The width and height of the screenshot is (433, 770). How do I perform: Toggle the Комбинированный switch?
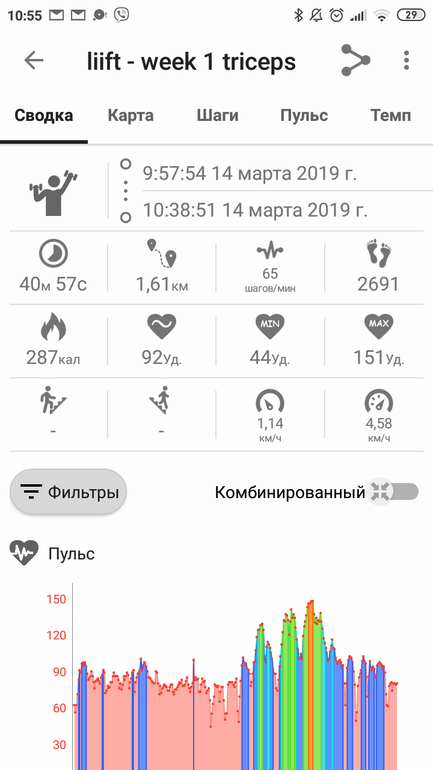[392, 492]
